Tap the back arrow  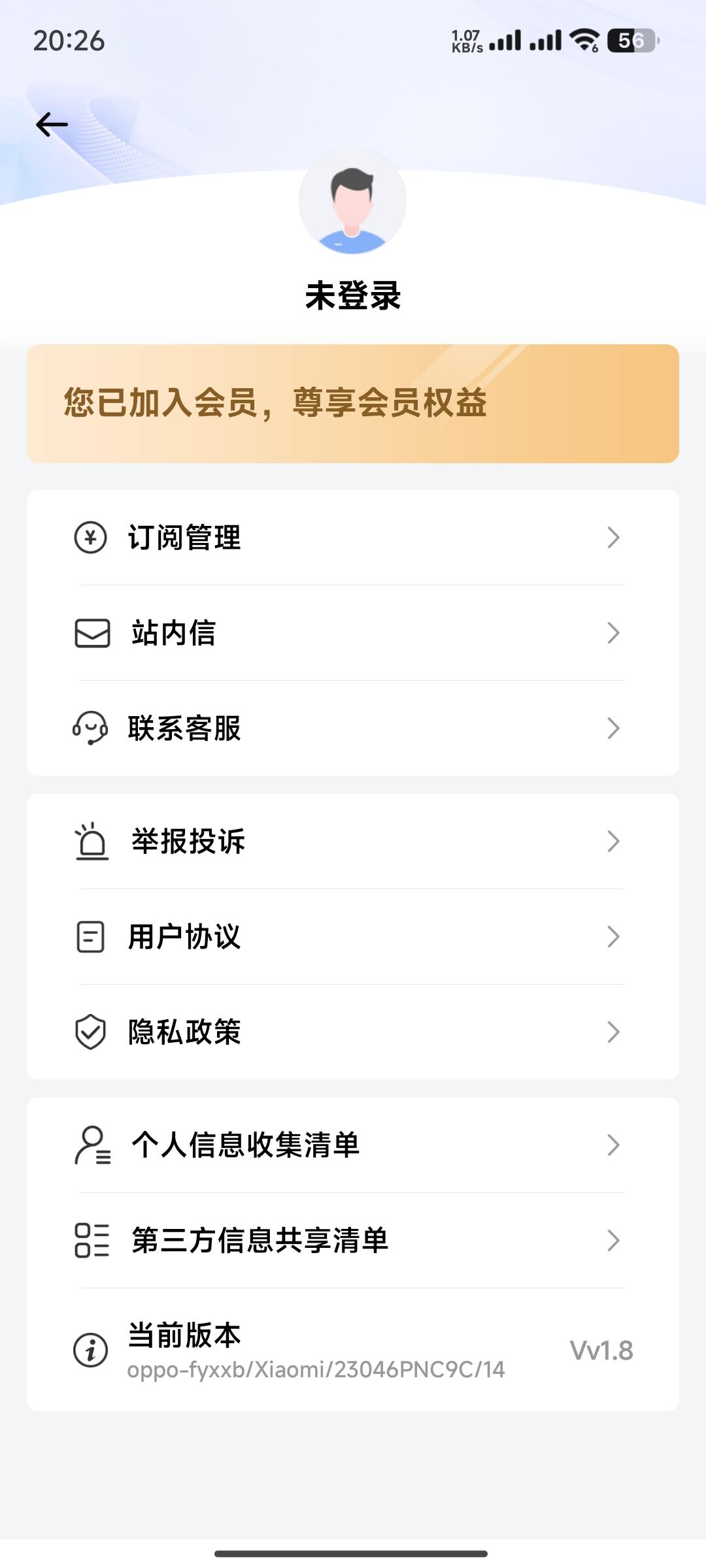click(x=52, y=123)
